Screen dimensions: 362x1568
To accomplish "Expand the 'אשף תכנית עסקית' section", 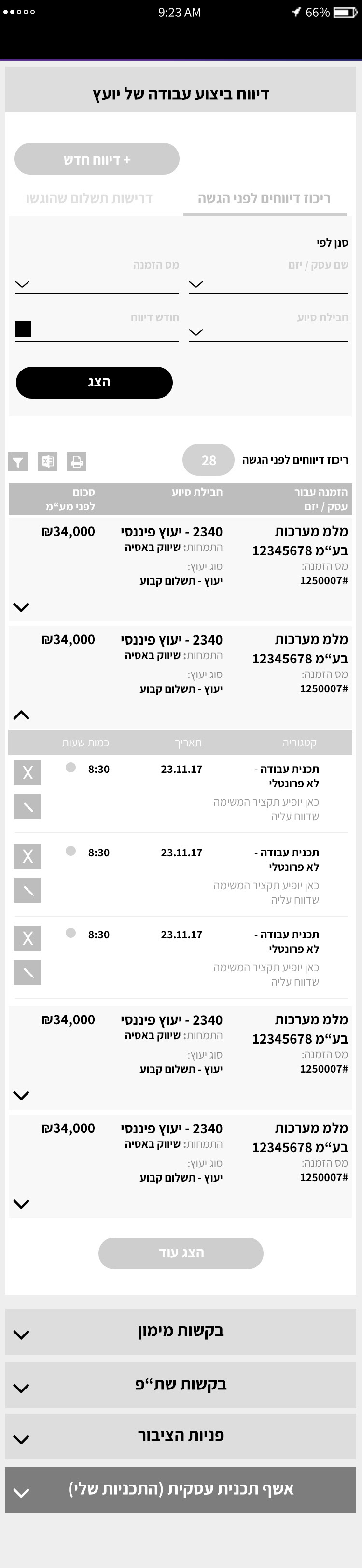I will point(181,1489).
